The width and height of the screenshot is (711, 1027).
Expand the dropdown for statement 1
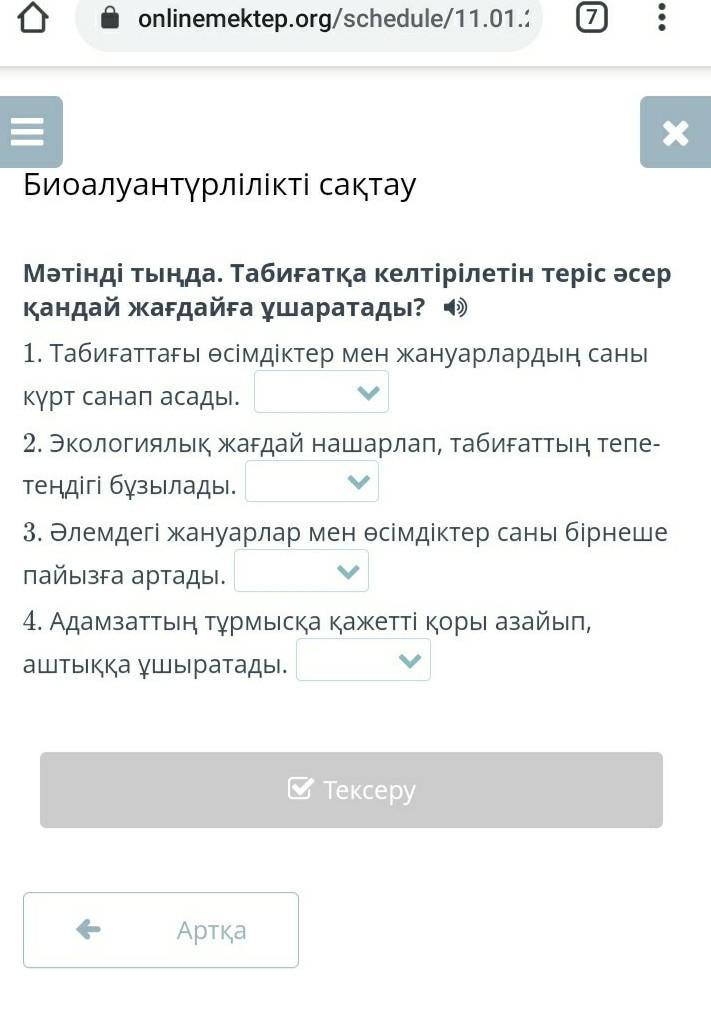point(321,392)
